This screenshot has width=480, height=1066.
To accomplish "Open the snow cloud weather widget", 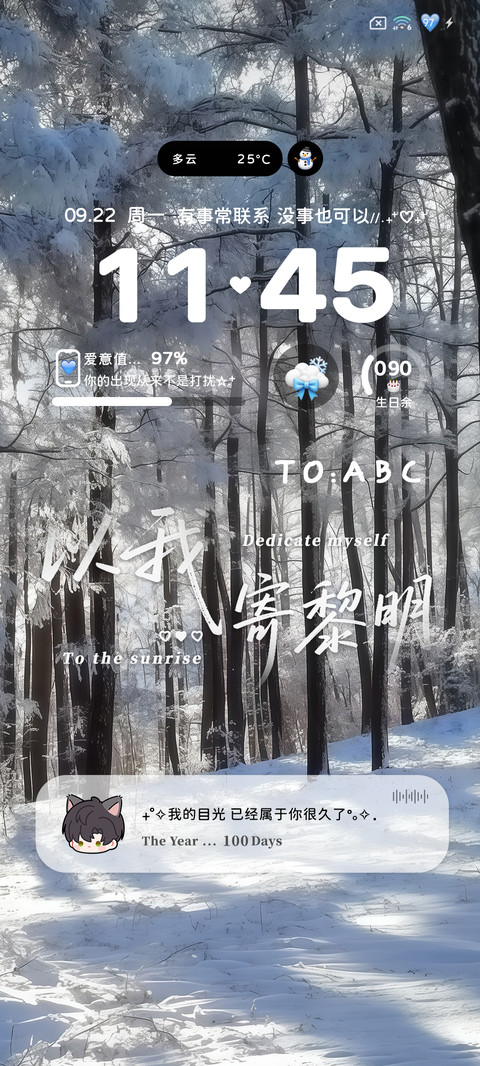I will tap(307, 378).
